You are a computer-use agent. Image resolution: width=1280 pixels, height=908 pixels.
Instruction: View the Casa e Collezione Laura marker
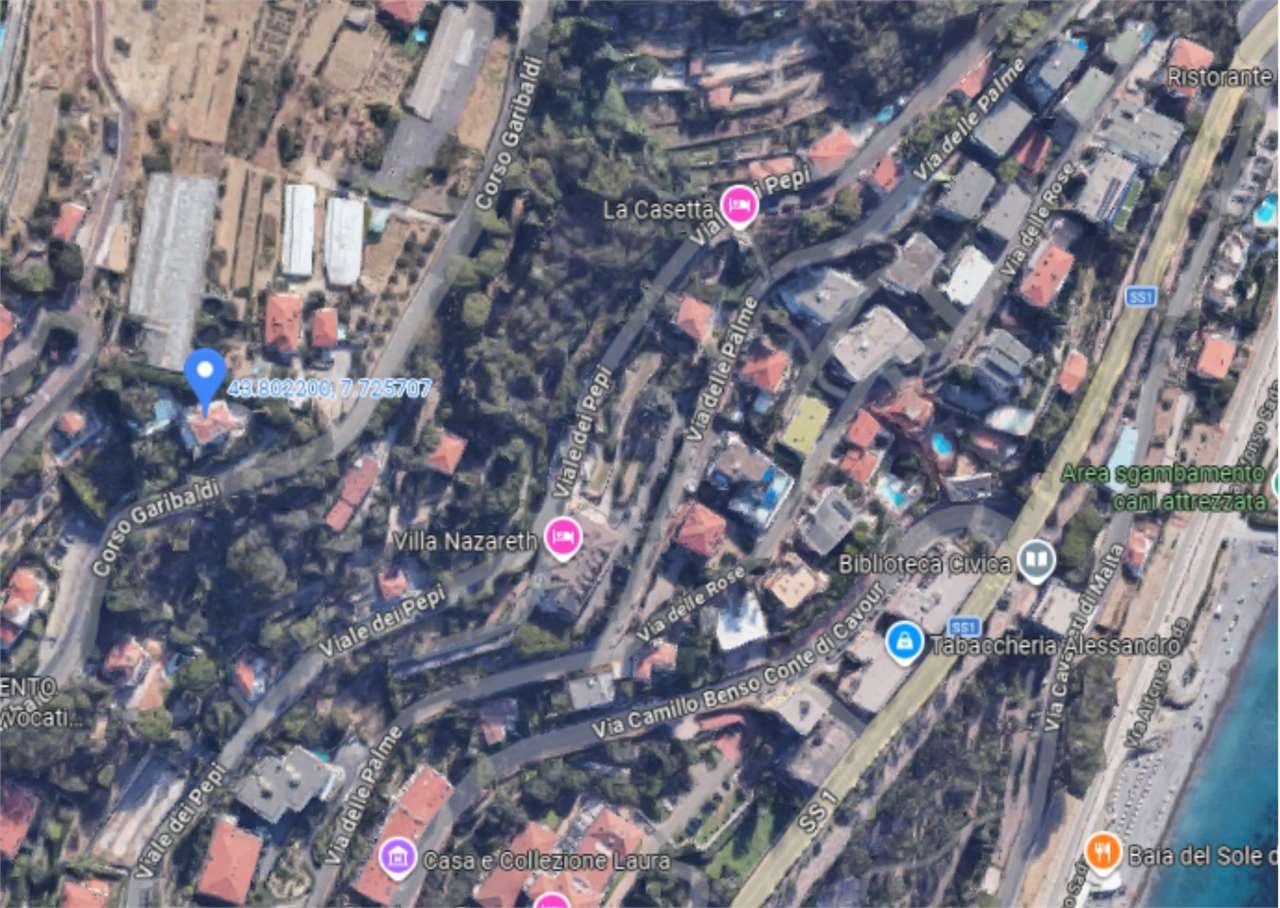[x=398, y=857]
